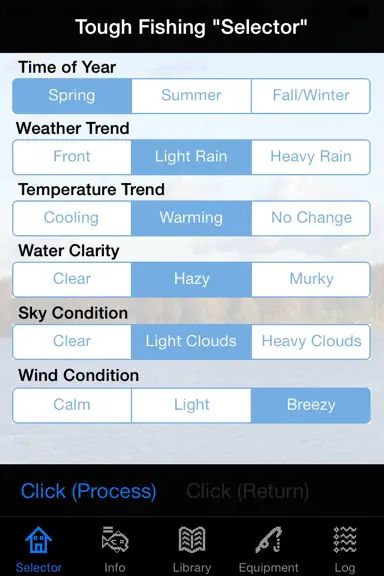Set Weather Trend to Front
The image size is (384, 576).
(x=72, y=157)
